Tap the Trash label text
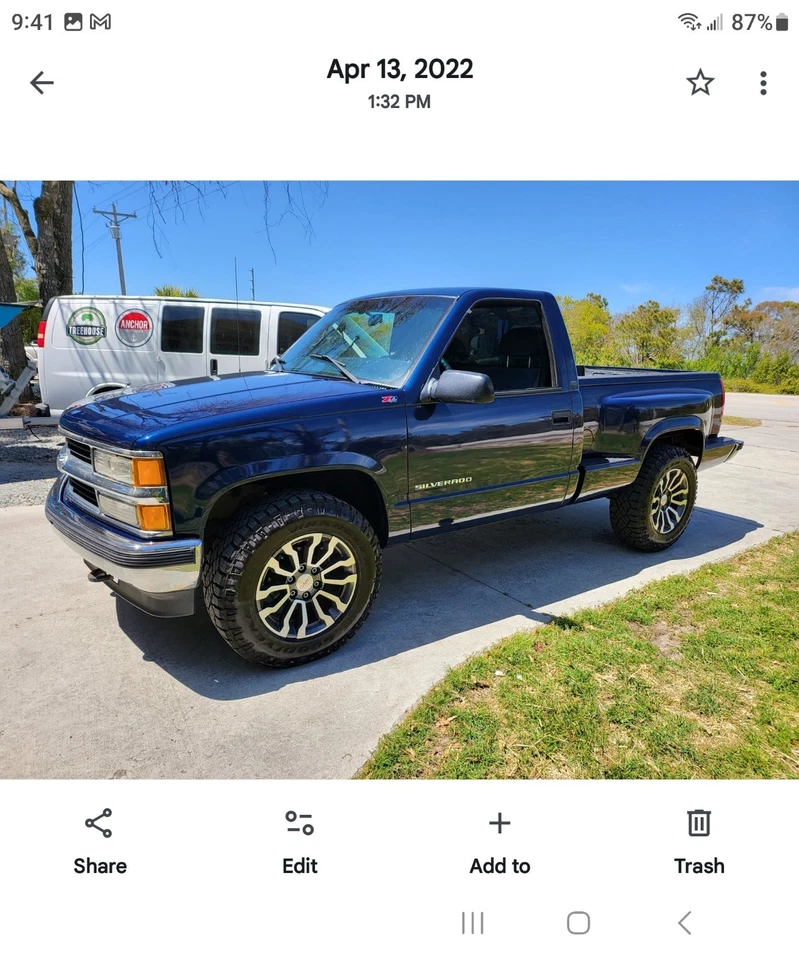The height and width of the screenshot is (960, 799). [x=699, y=866]
